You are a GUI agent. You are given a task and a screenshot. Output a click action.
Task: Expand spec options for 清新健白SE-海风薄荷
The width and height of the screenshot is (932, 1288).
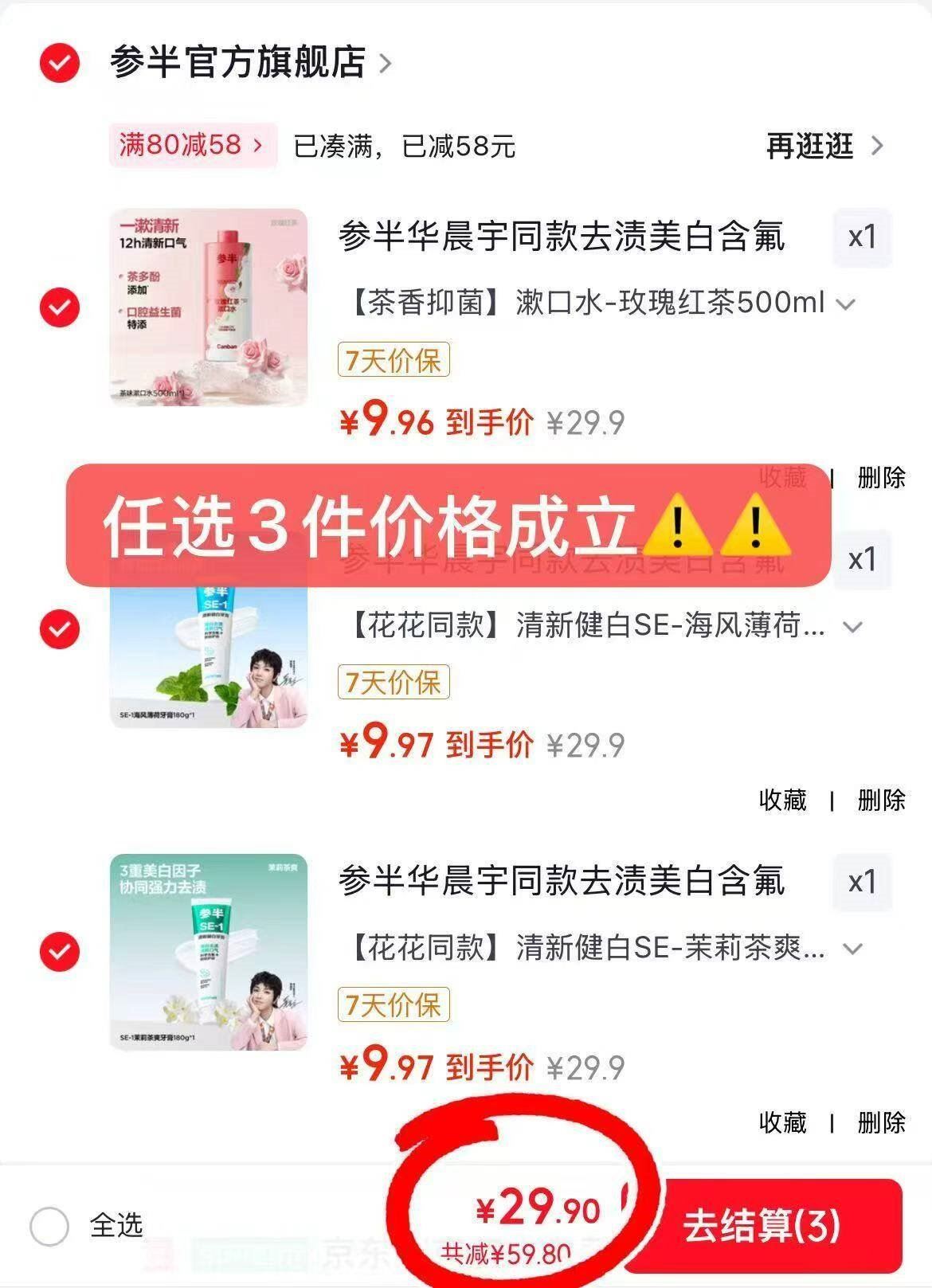852,627
